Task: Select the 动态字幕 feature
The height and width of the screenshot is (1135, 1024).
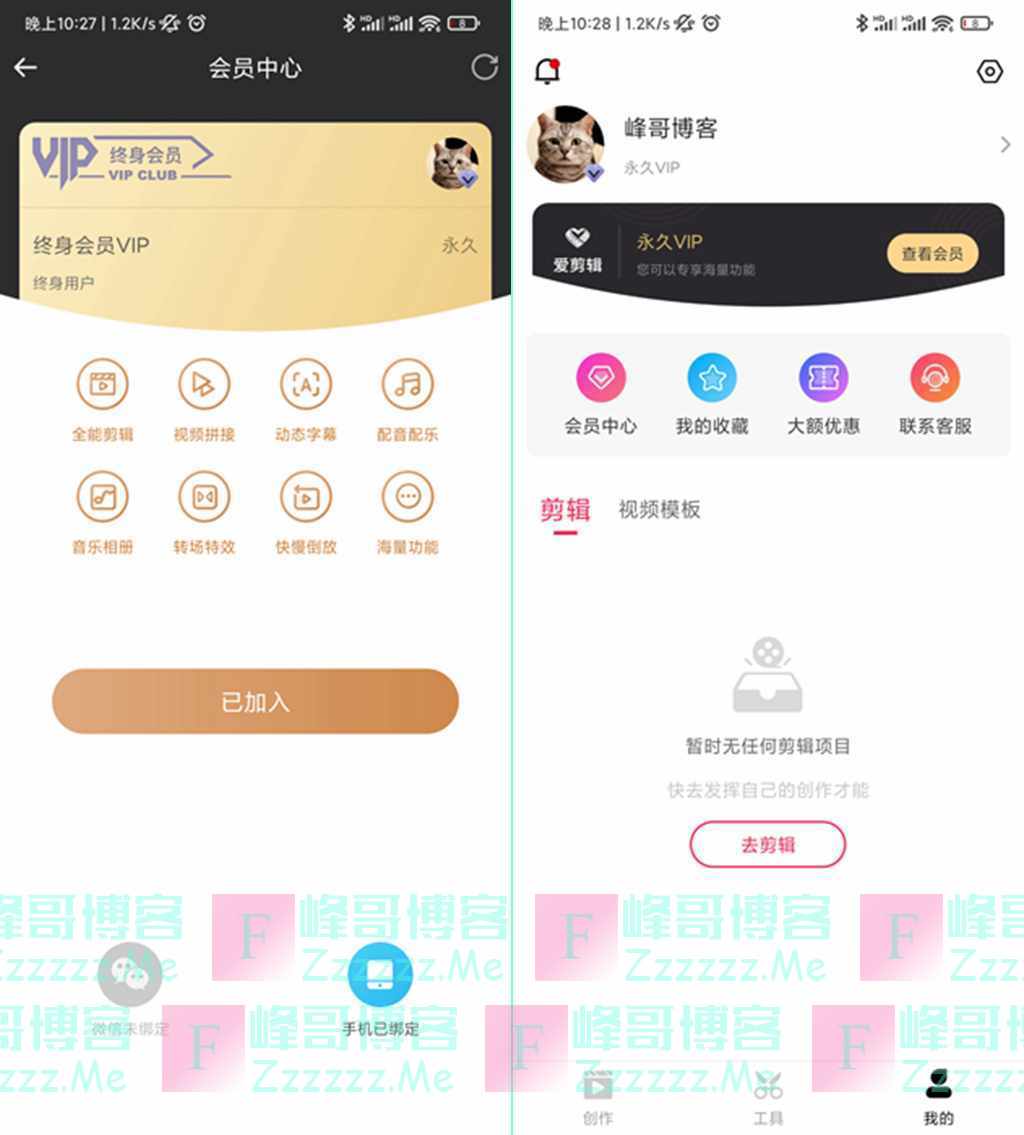Action: (x=306, y=385)
